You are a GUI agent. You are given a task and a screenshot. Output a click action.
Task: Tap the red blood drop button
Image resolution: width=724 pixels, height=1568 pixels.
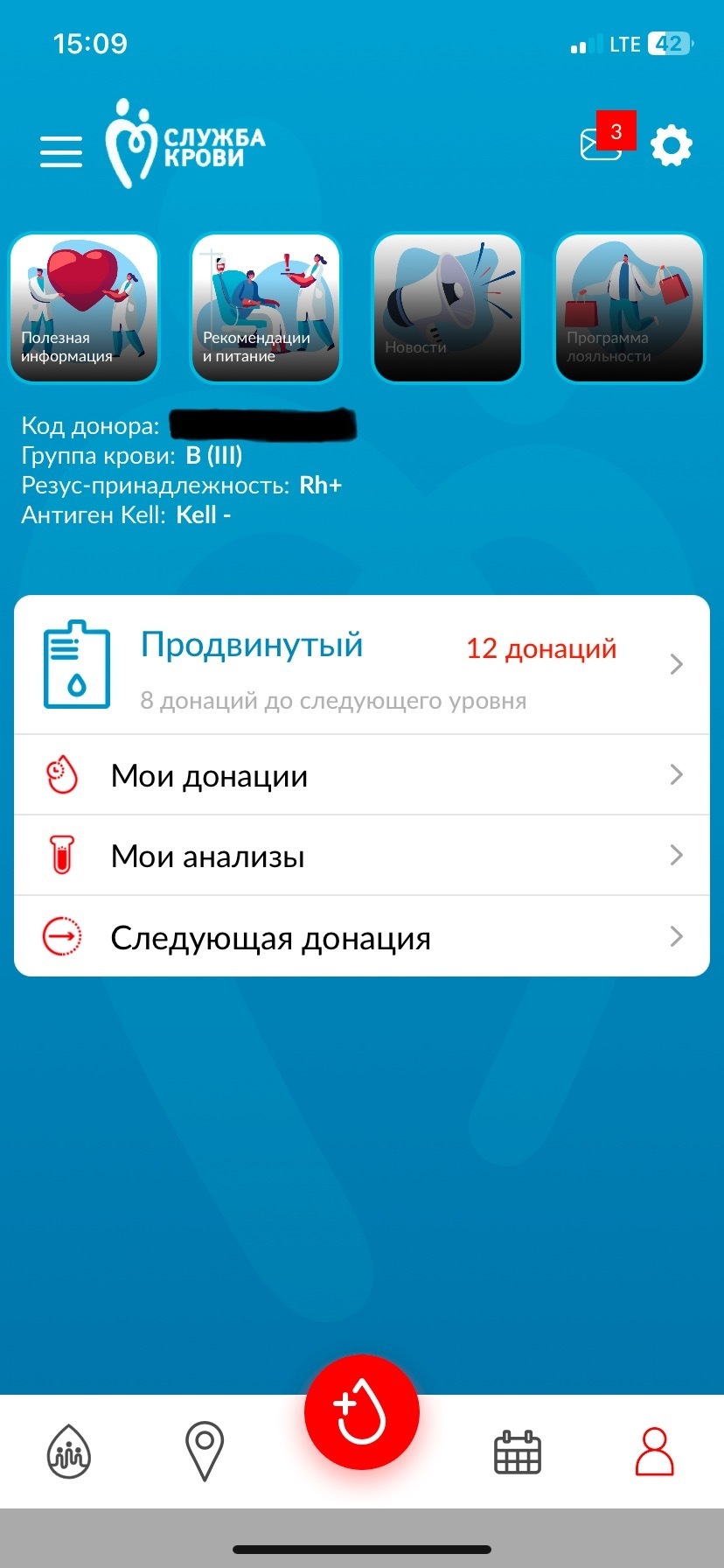362,1411
